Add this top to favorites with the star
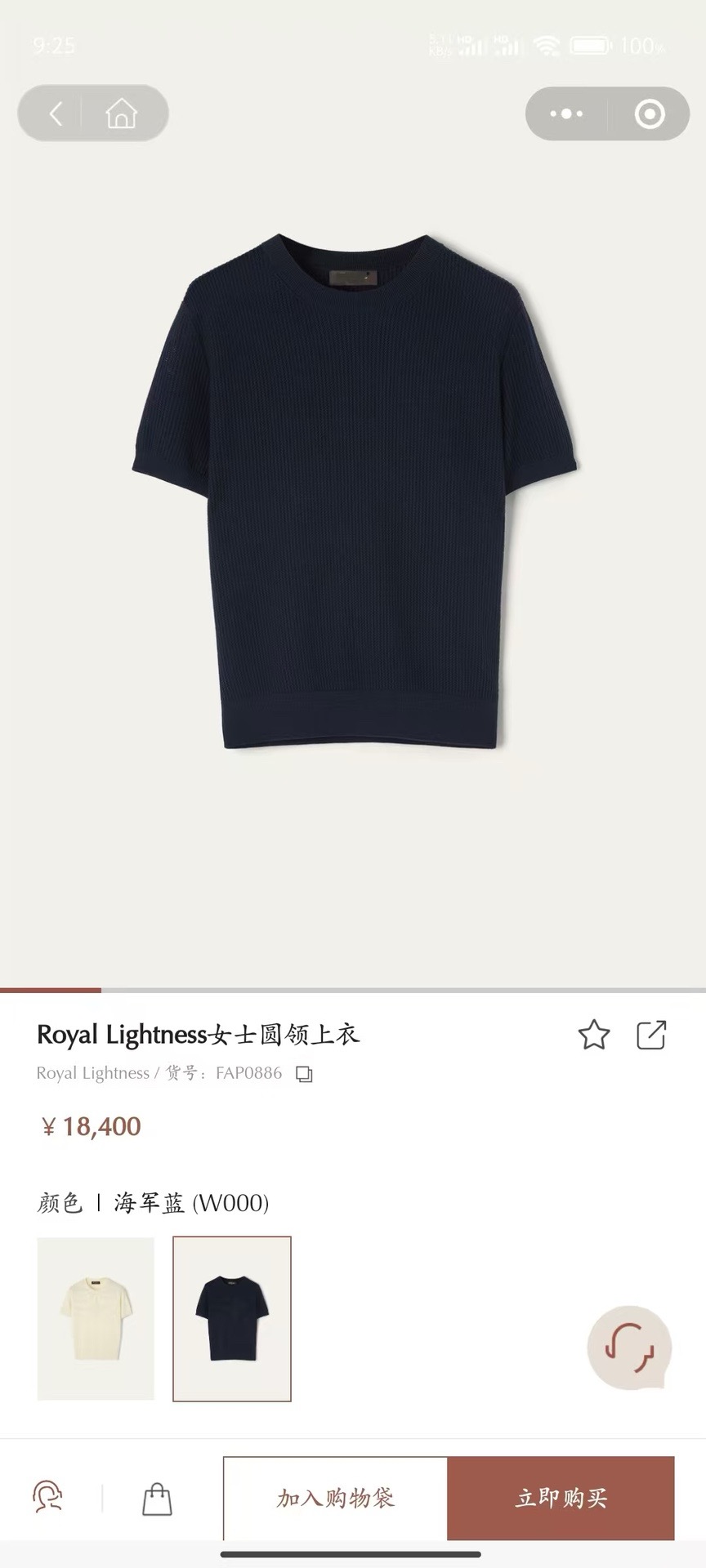 click(594, 1035)
